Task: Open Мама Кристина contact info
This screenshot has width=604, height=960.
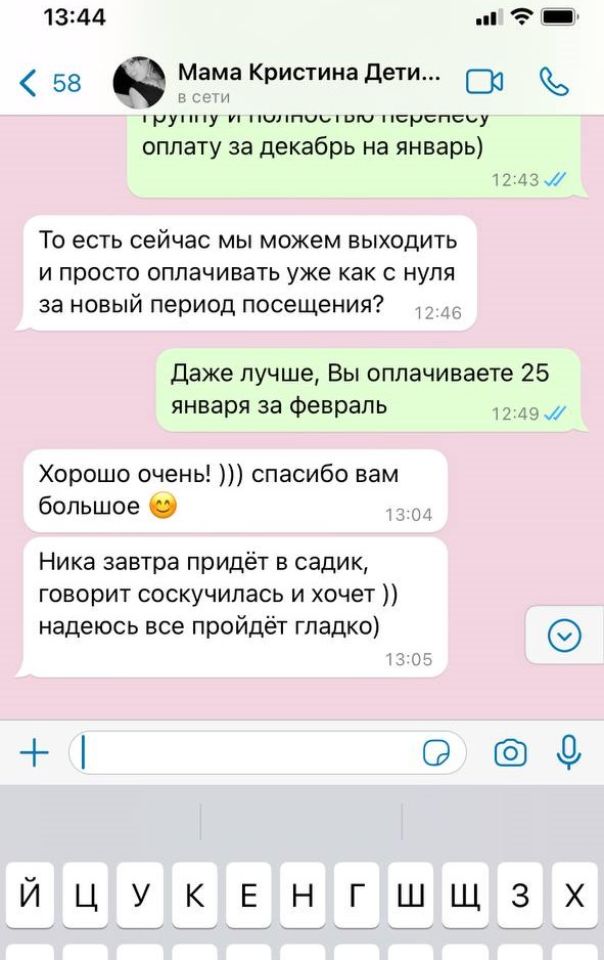Action: coord(307,82)
